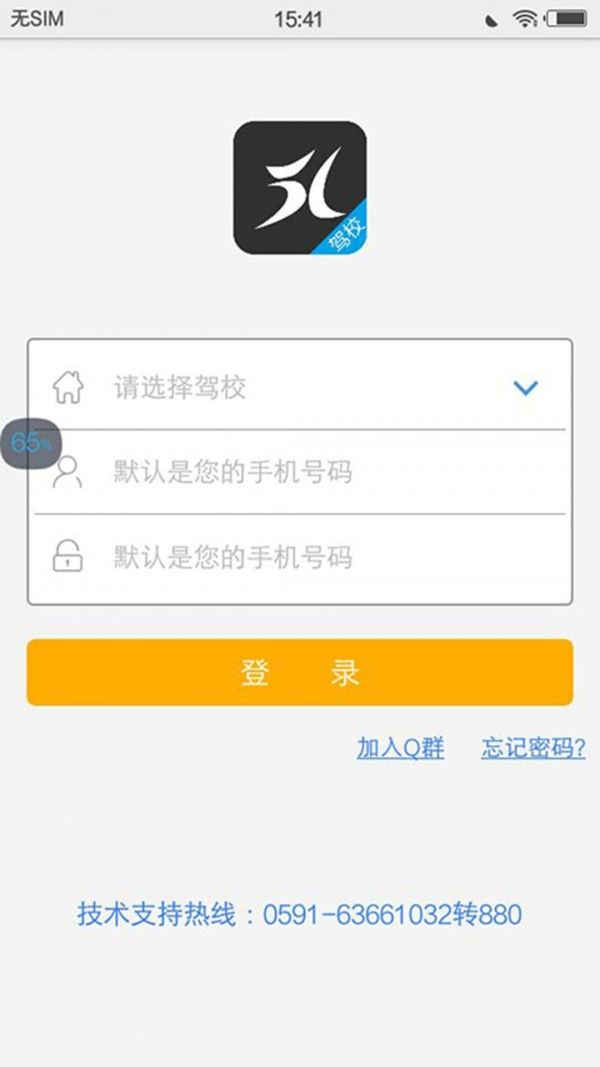600x1067 pixels.
Task: Focus the password field beside the lock icon
Action: 299,557
